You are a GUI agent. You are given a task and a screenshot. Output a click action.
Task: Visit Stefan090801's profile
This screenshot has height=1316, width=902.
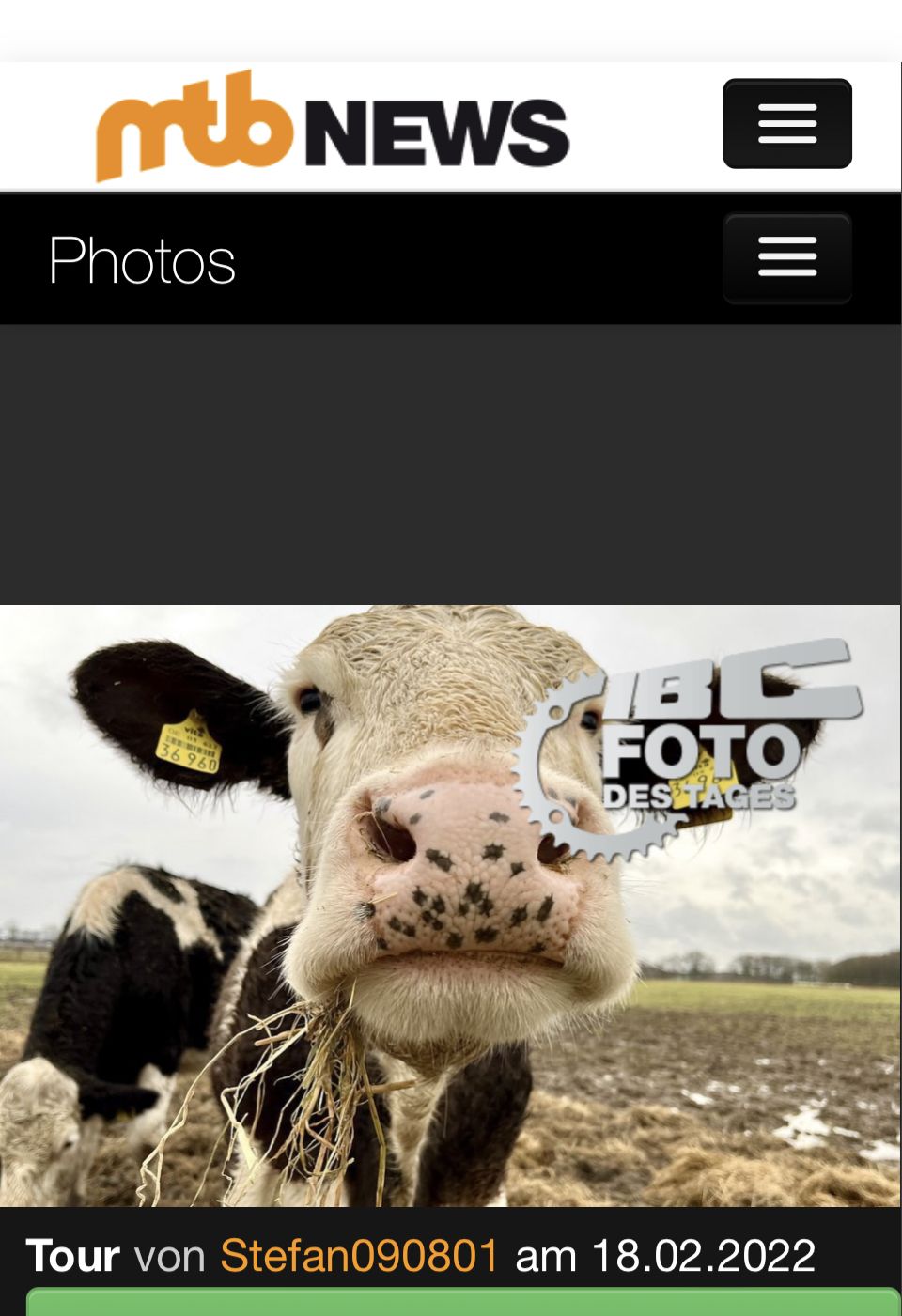click(359, 1256)
